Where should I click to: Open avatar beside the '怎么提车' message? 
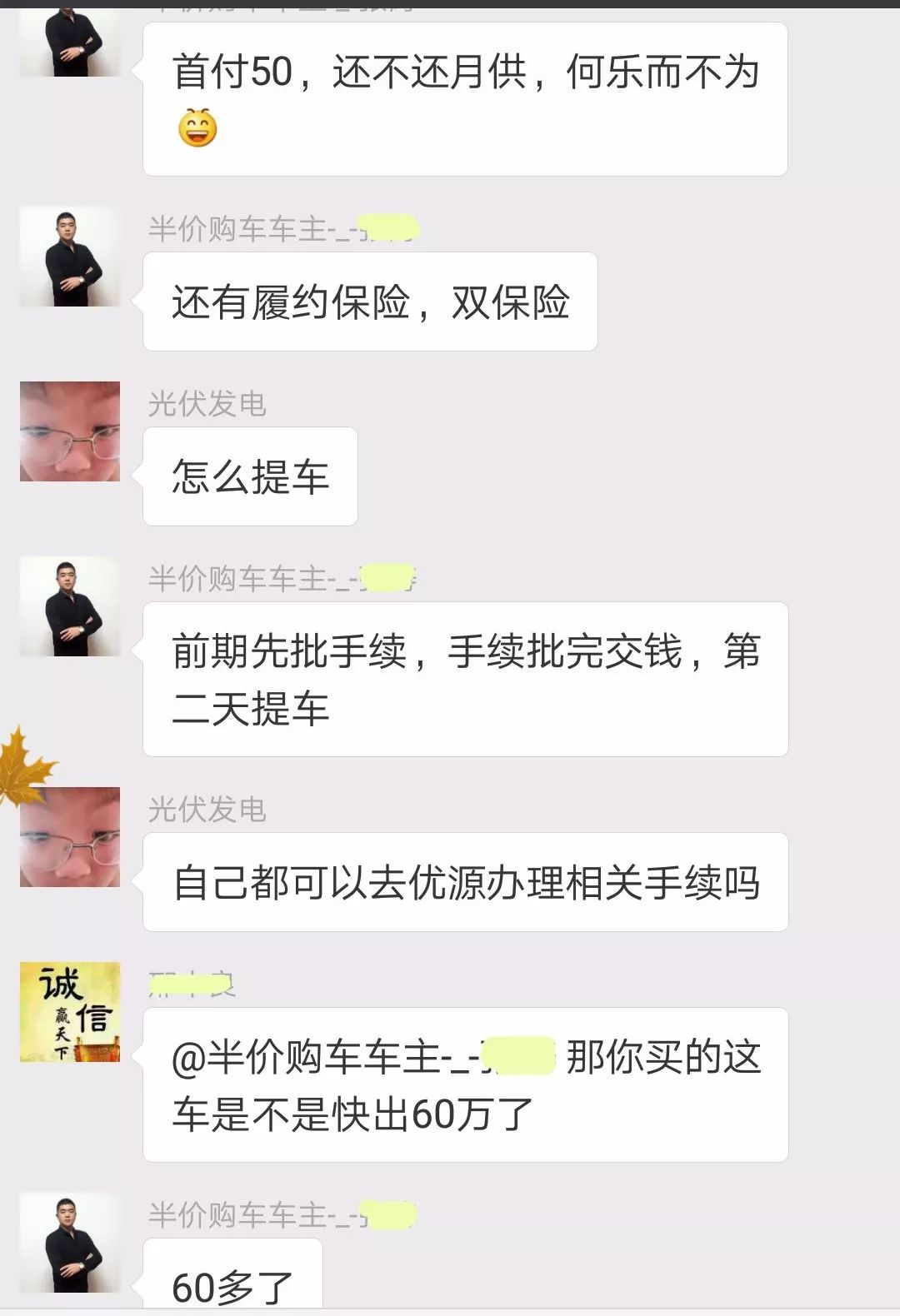coord(70,431)
